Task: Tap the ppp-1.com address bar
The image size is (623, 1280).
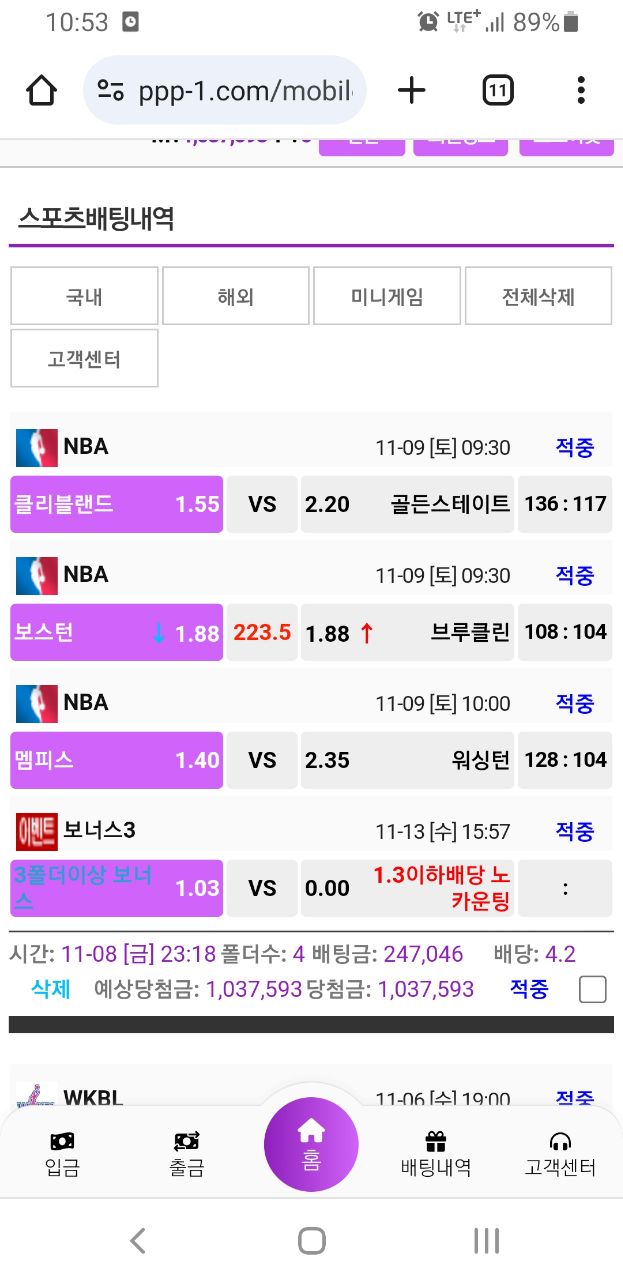Action: click(225, 91)
